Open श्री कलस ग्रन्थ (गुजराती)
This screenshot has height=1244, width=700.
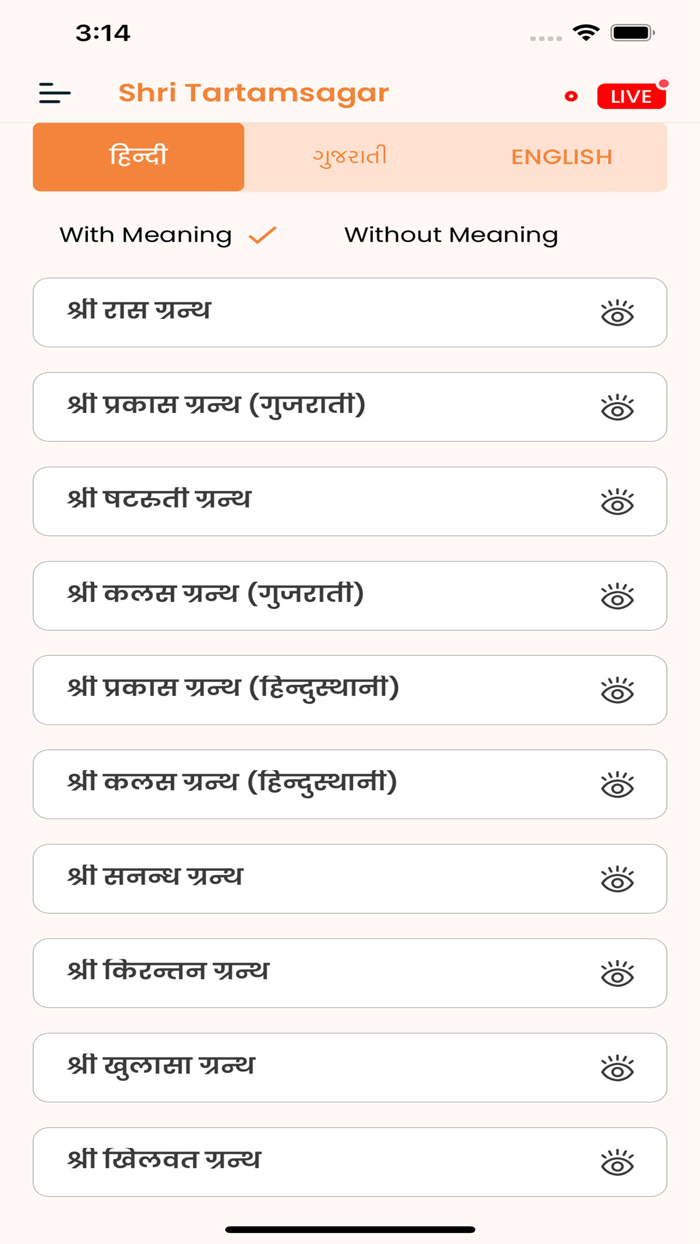tap(349, 596)
